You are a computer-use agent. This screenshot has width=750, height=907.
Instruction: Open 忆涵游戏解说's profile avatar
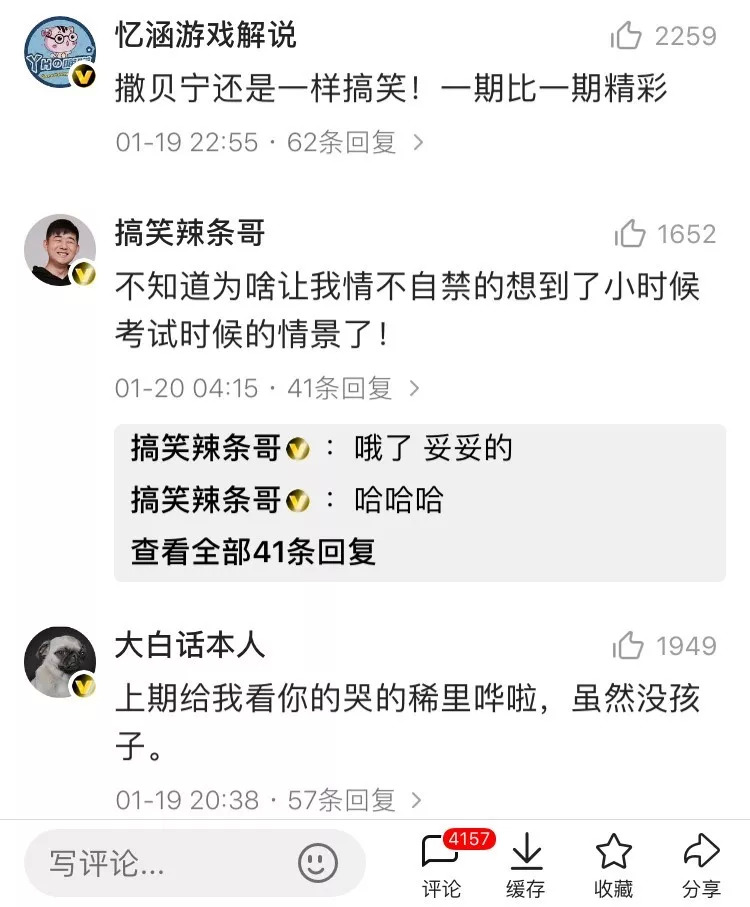click(x=59, y=52)
